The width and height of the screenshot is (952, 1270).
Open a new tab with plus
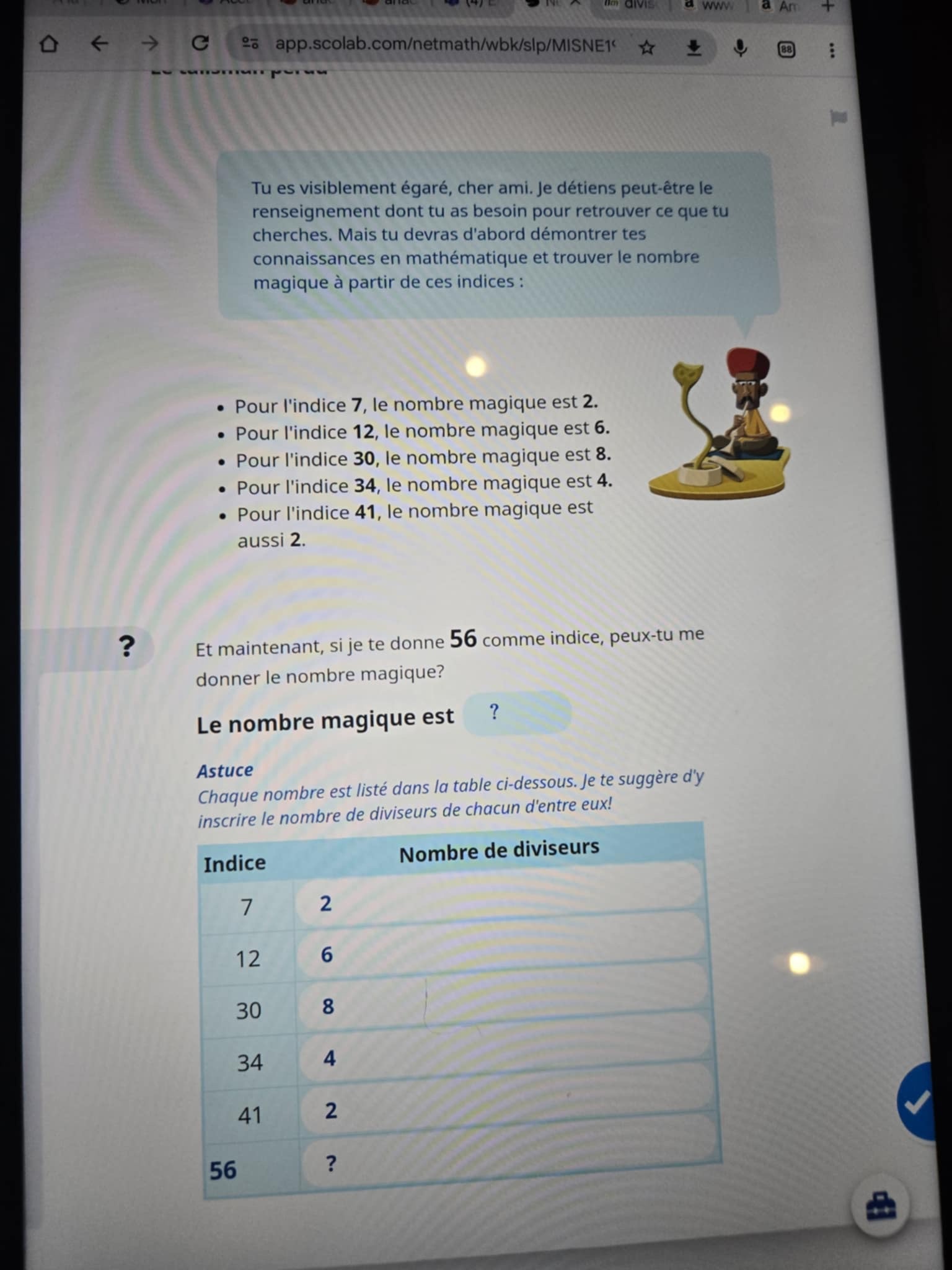point(828,7)
